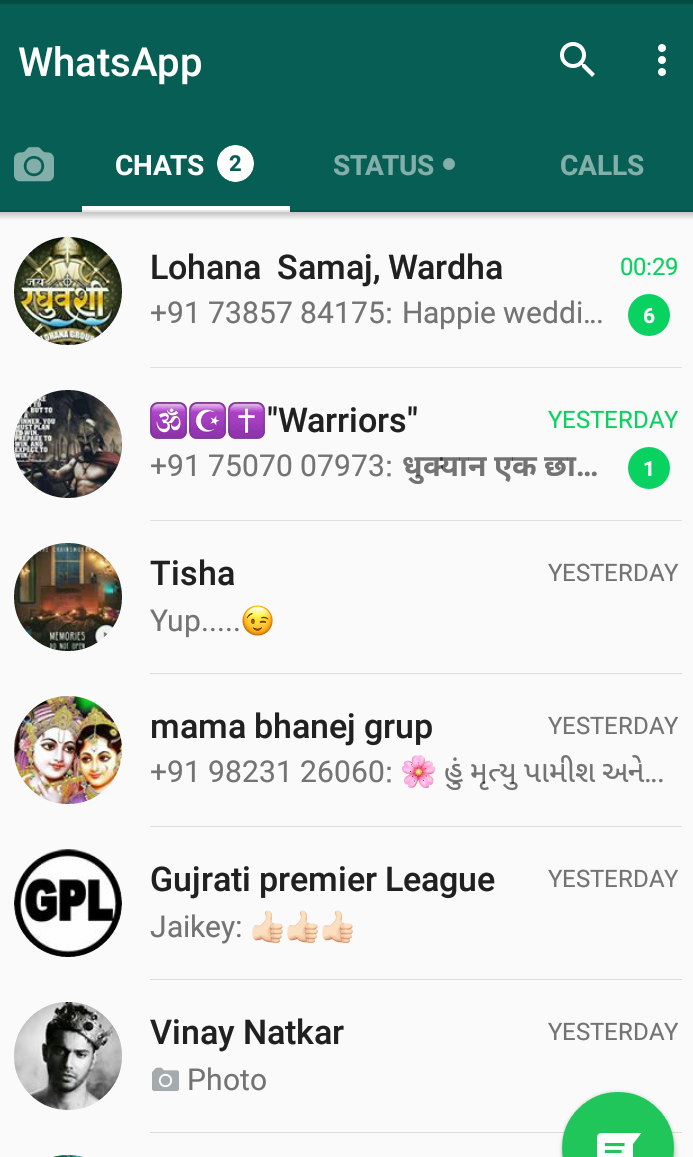The width and height of the screenshot is (693, 1157).
Task: Select the CHATS tab
Action: pyautogui.click(x=185, y=165)
